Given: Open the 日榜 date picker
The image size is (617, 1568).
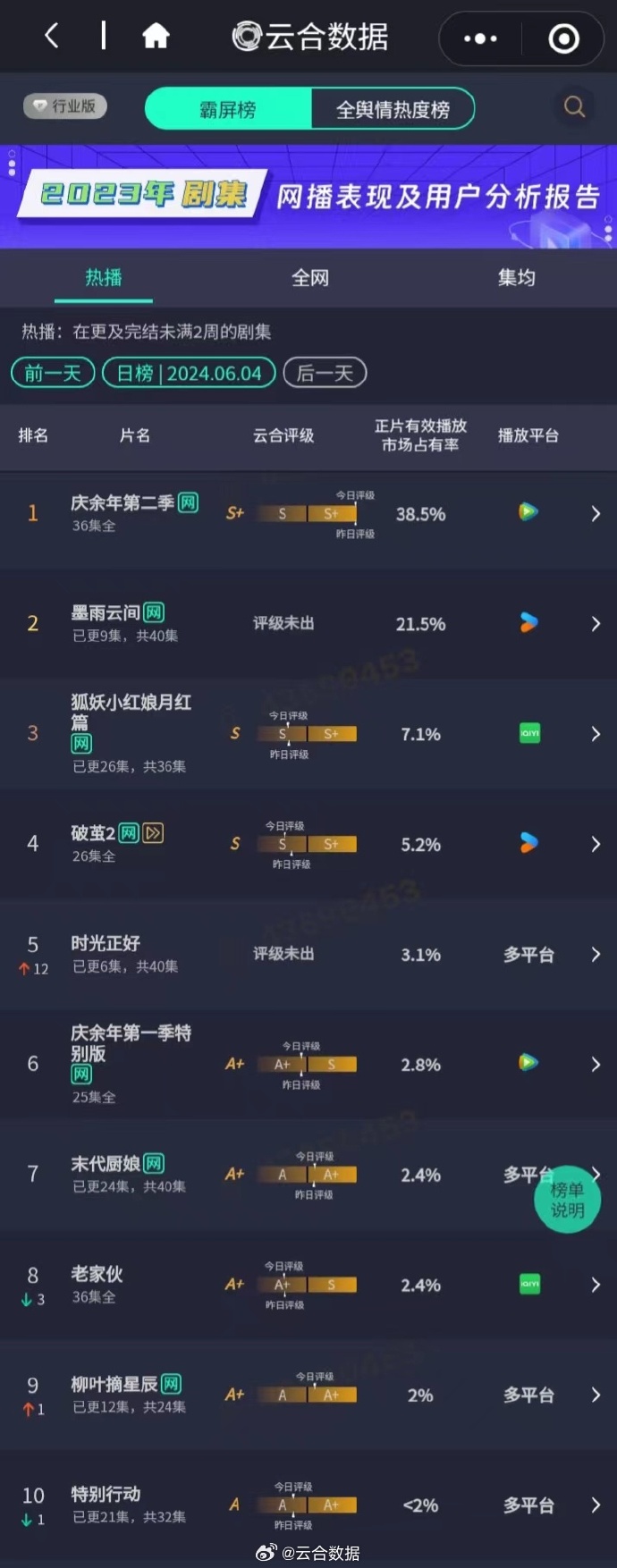Looking at the screenshot, I should pyautogui.click(x=189, y=373).
